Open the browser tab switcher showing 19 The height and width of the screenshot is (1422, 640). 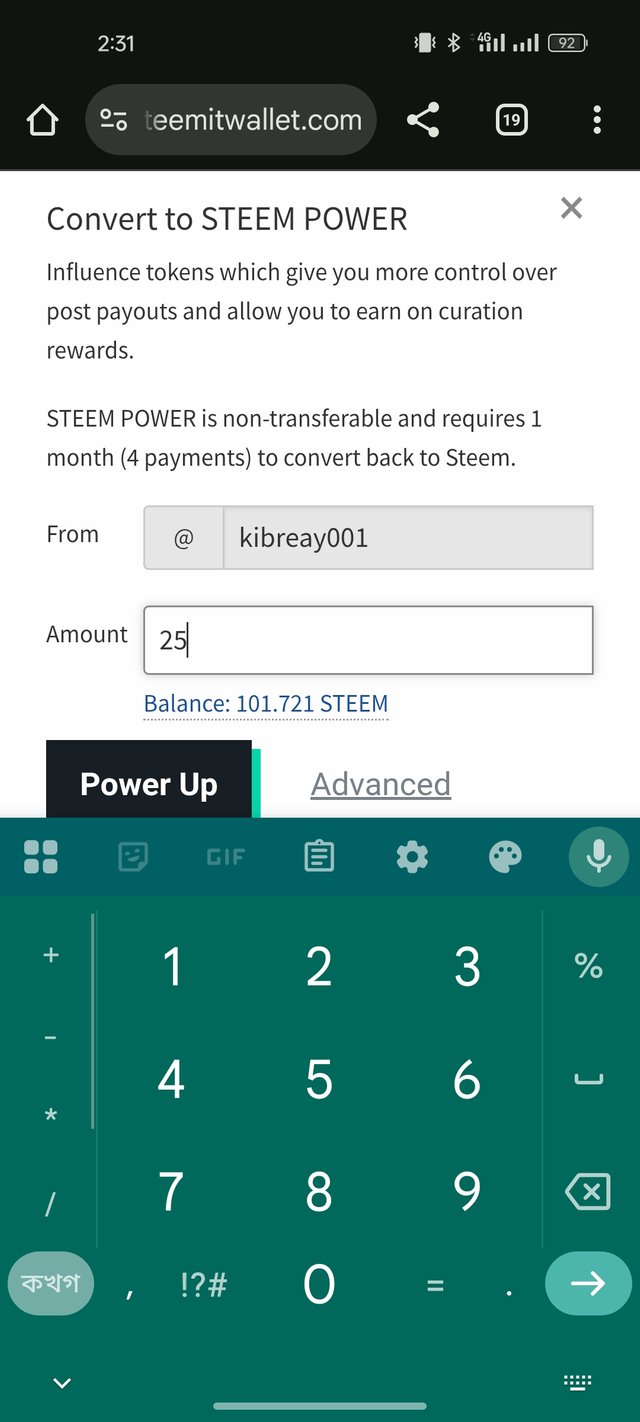click(511, 121)
